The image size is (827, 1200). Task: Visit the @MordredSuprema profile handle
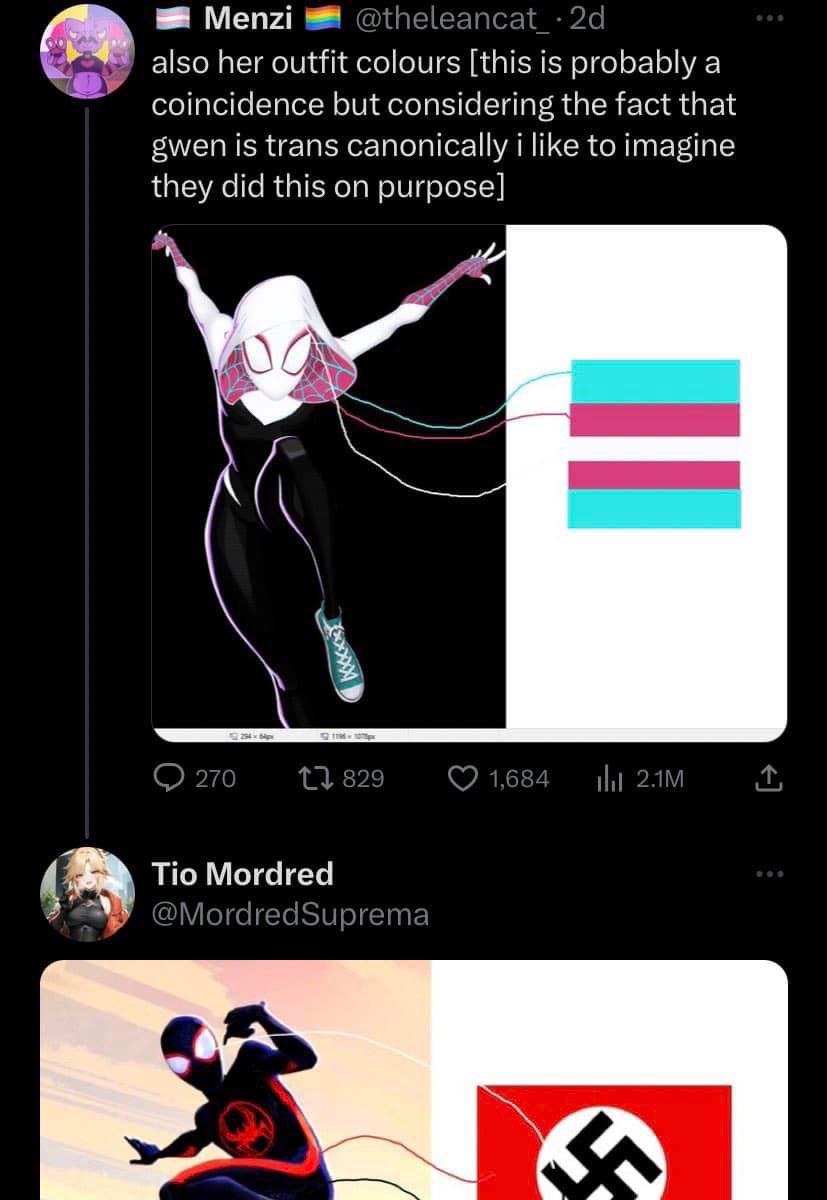[290, 913]
